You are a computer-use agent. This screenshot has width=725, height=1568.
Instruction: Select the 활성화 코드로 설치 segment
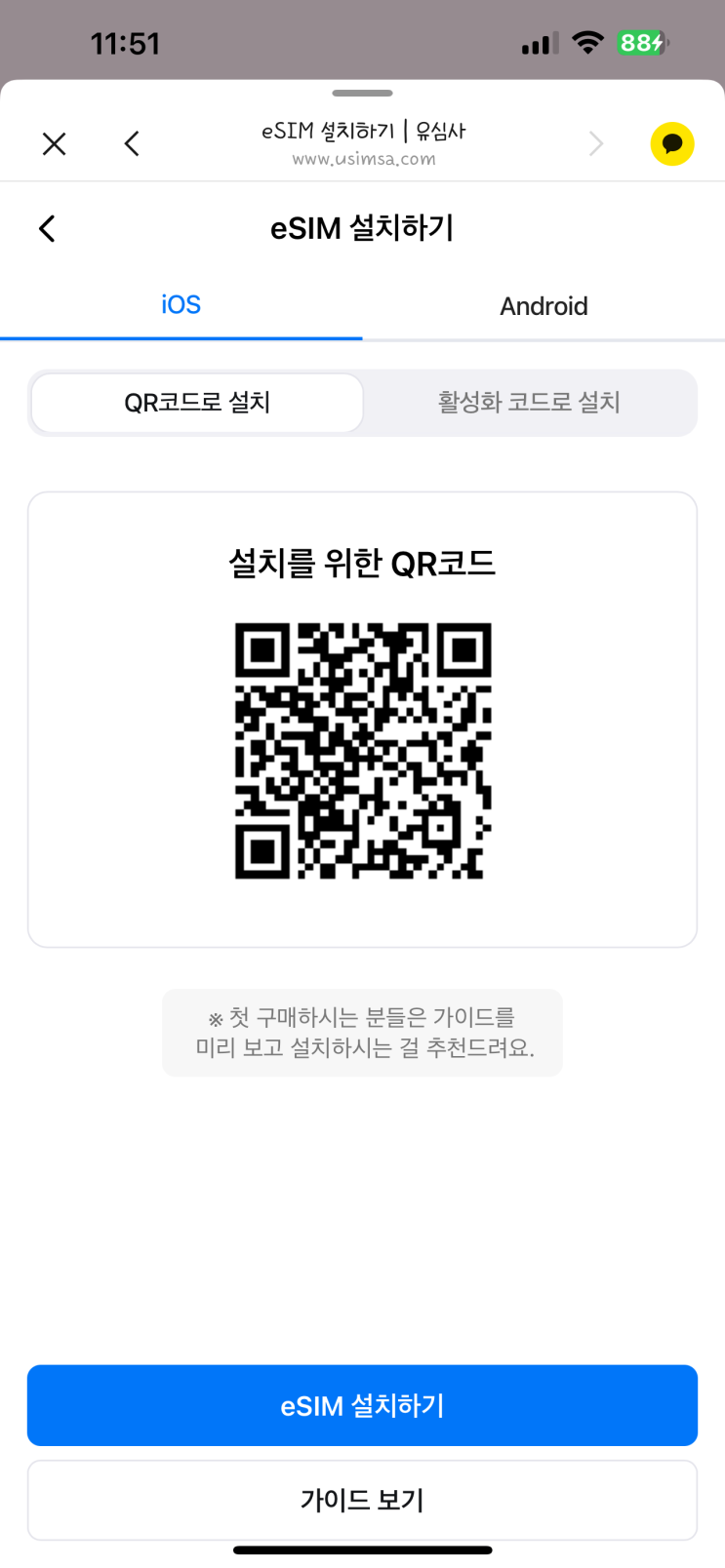click(529, 403)
